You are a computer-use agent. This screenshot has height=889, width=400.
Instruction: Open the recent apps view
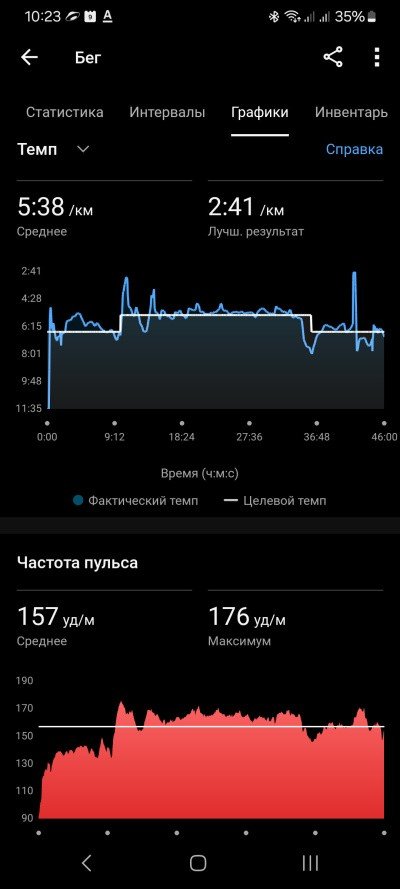[x=310, y=863]
